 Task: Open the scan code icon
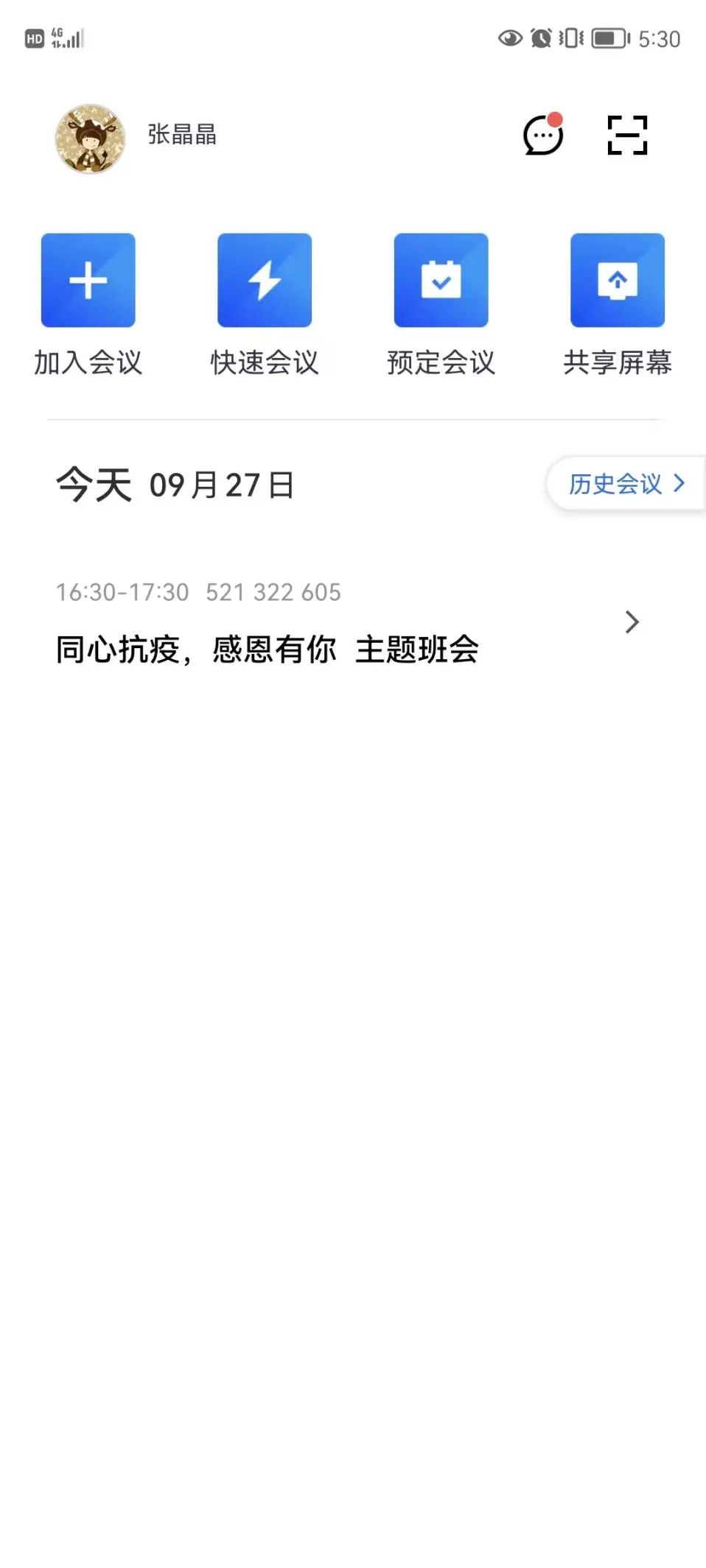(x=627, y=135)
